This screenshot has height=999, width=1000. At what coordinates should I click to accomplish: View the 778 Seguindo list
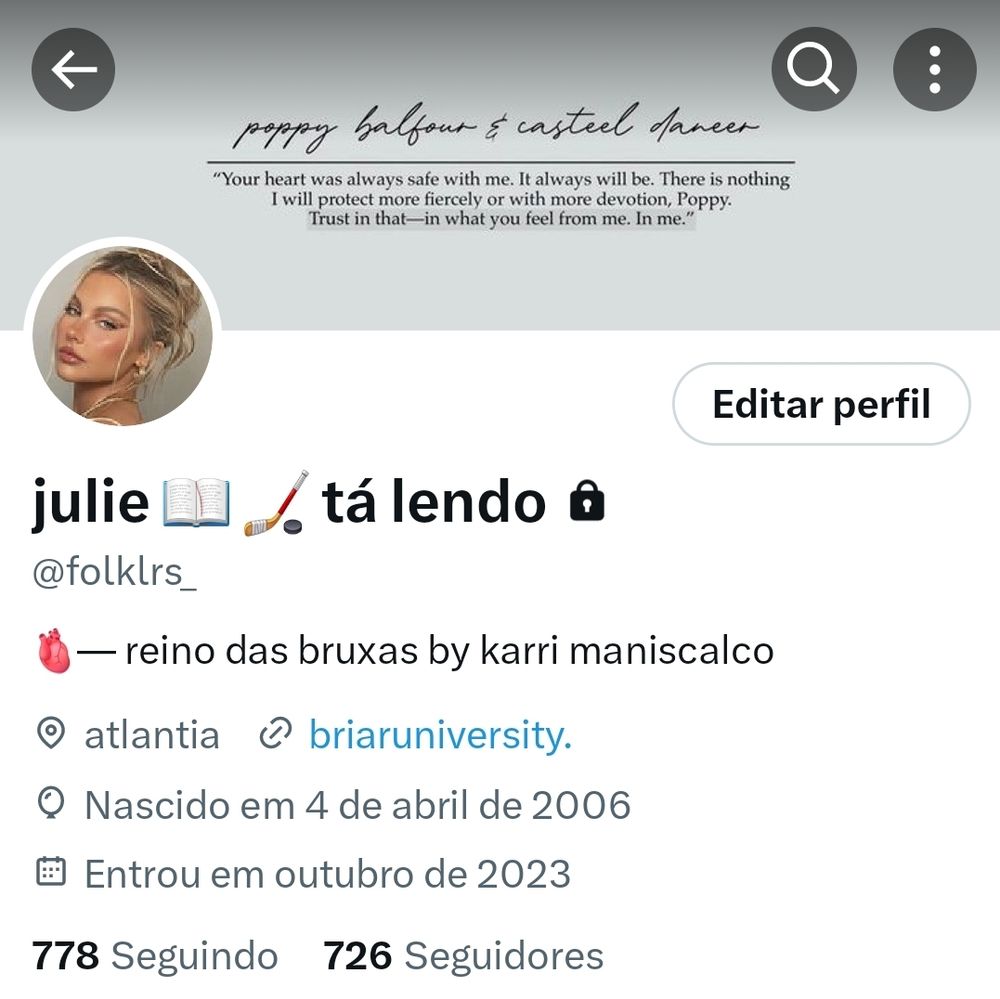pos(155,955)
